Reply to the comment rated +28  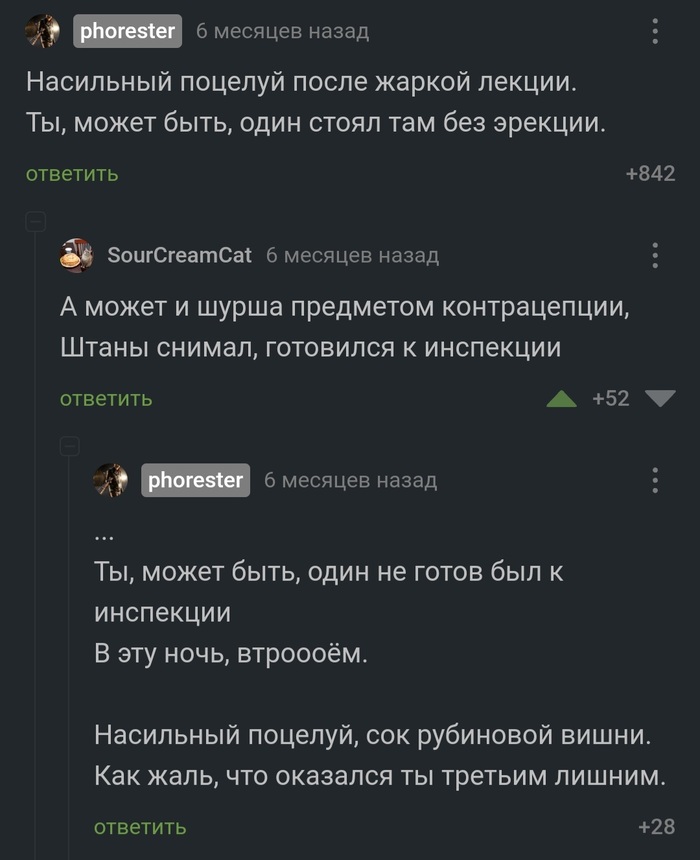coord(140,827)
